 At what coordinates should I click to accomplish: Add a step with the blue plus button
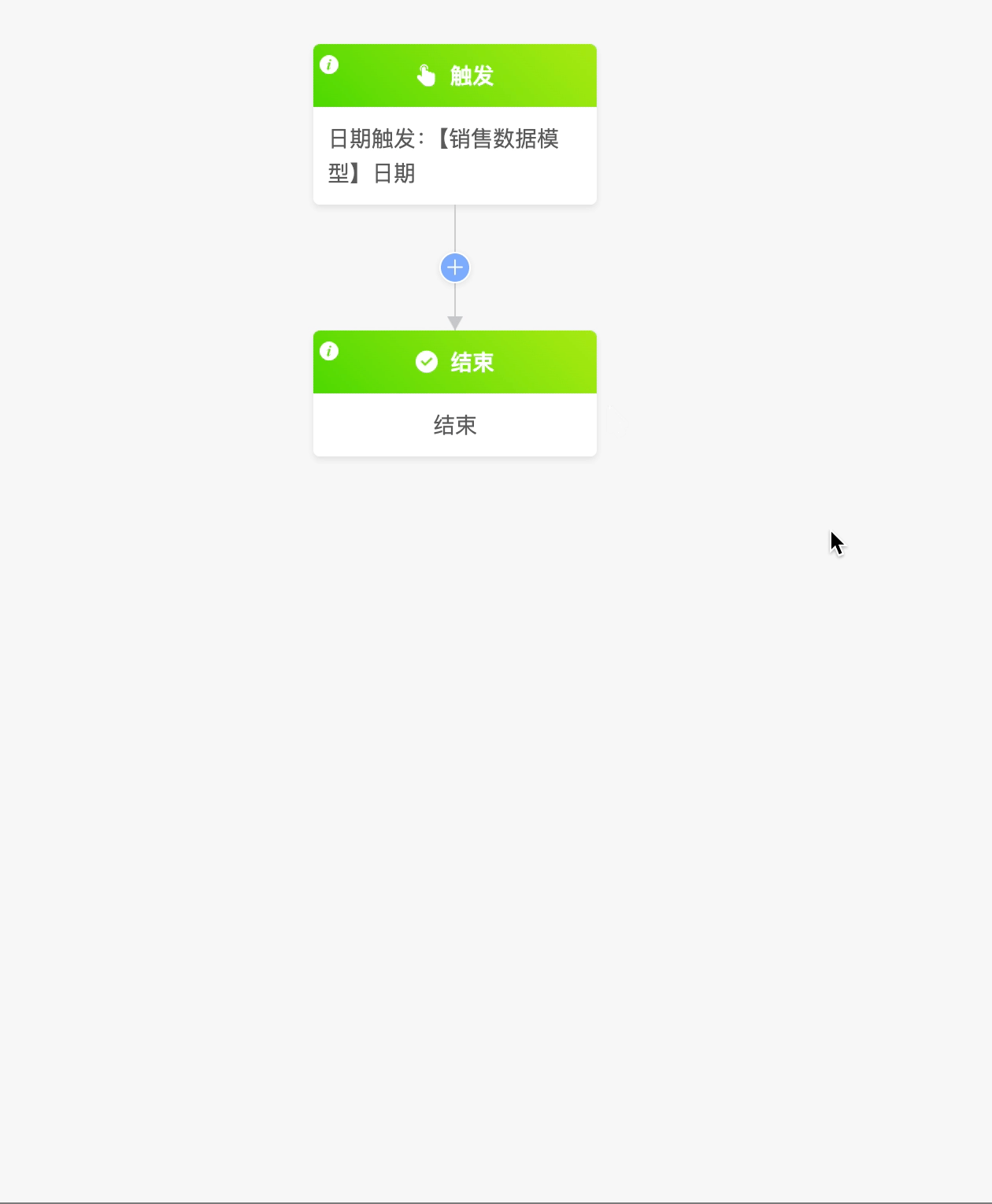[x=455, y=268]
